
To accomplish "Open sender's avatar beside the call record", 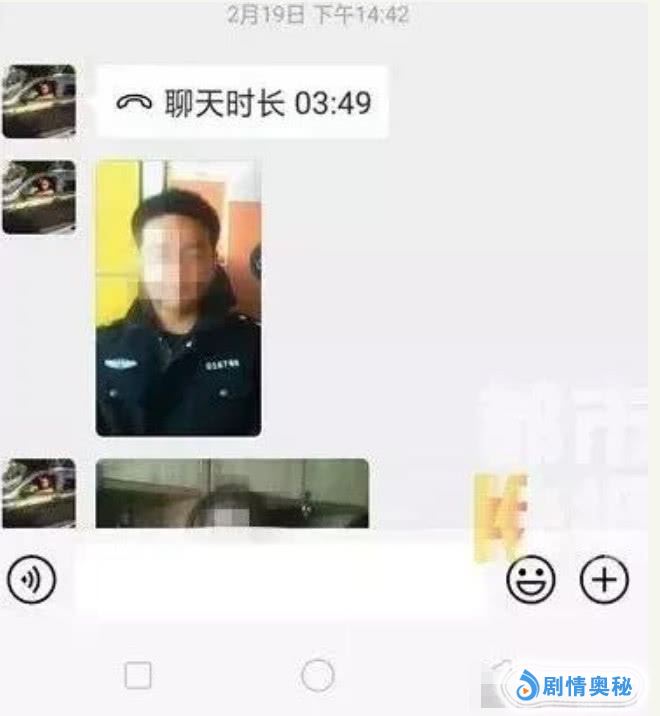I will (x=38, y=102).
